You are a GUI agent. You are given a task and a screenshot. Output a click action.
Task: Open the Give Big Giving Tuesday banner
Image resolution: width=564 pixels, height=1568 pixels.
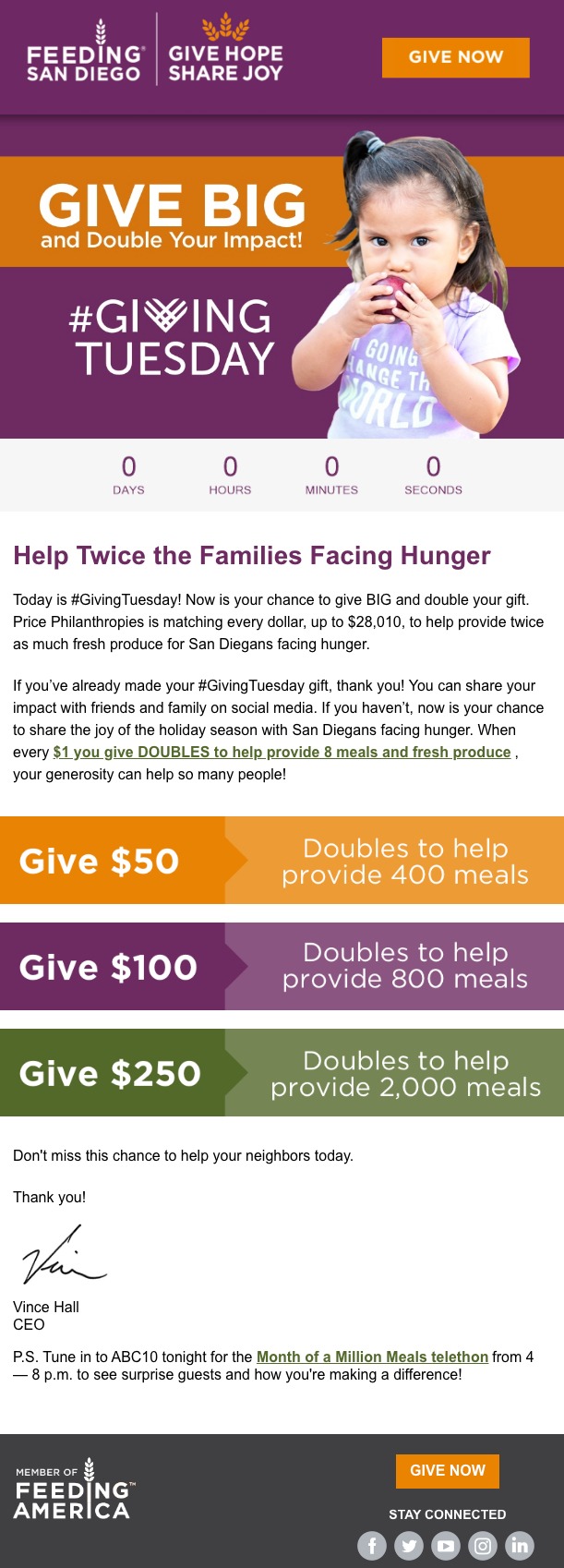click(x=282, y=277)
